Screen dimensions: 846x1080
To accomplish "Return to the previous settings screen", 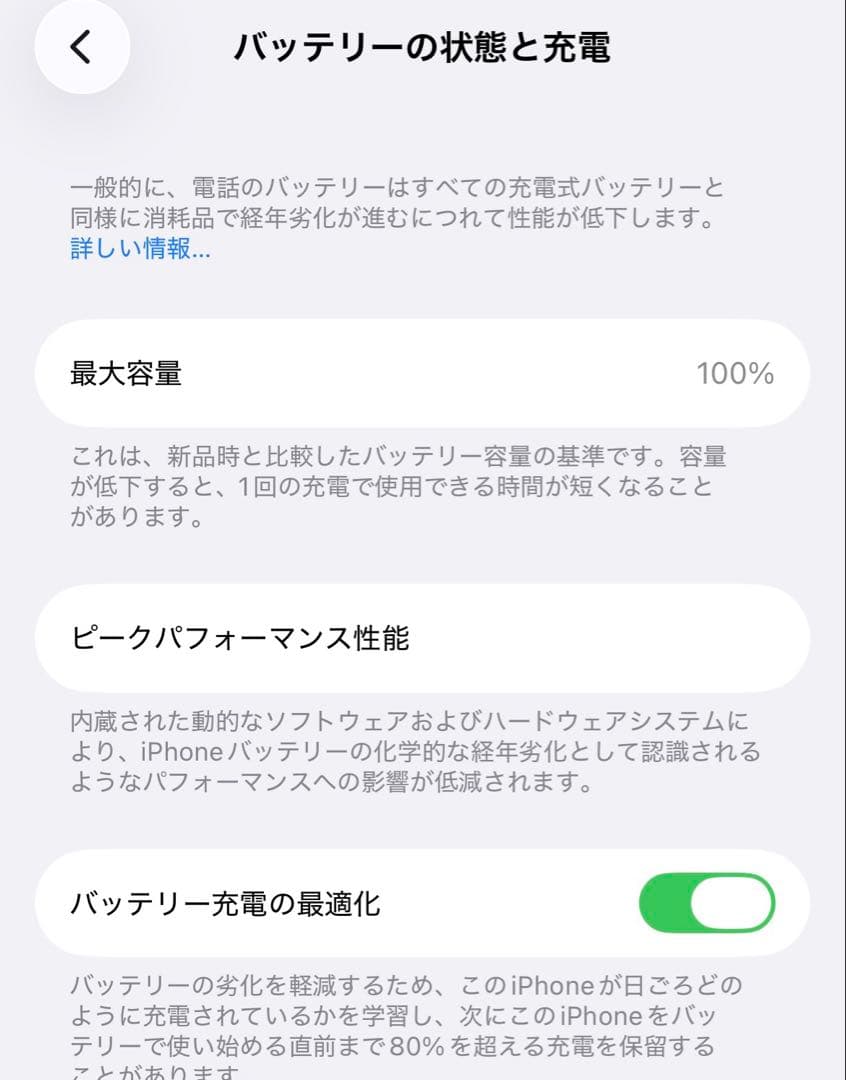I will [x=81, y=47].
